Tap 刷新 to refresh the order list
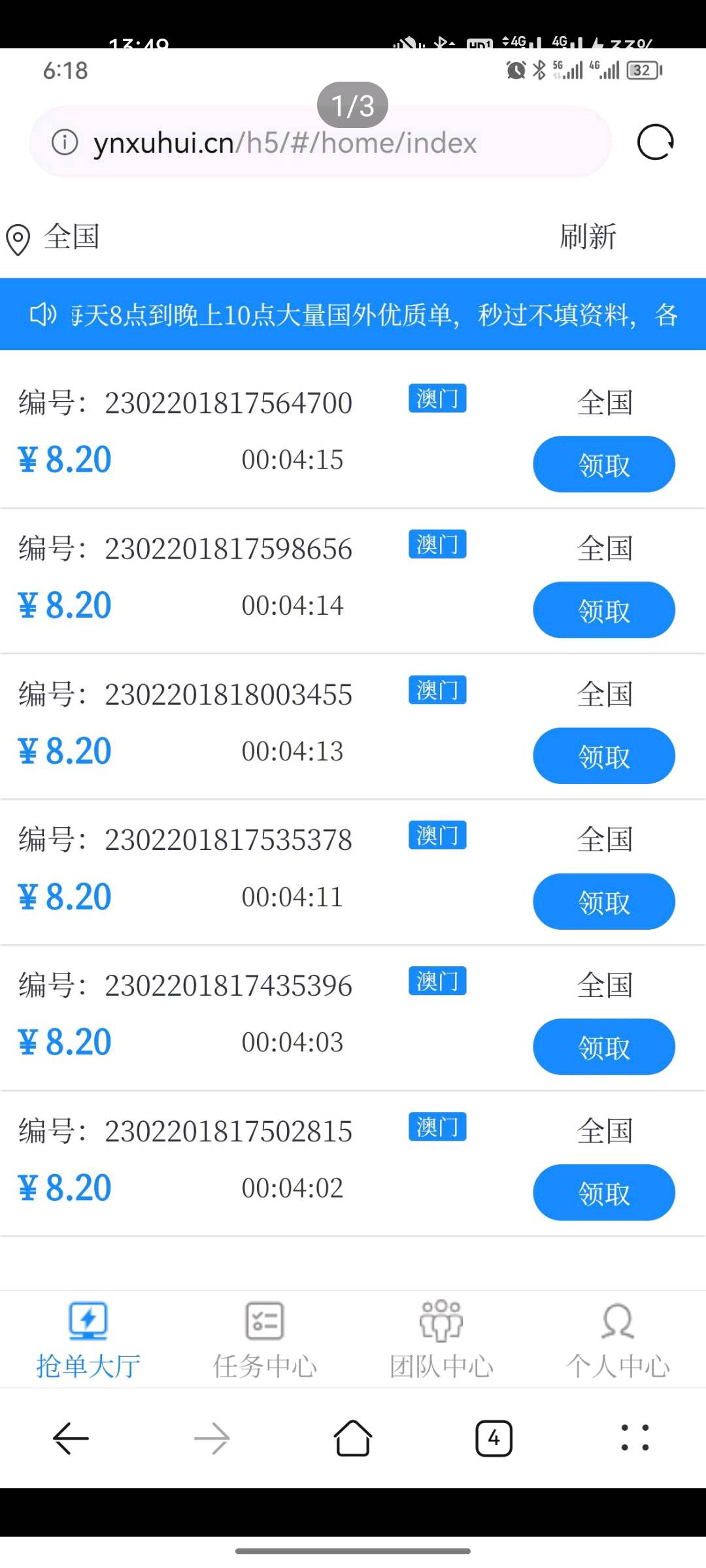The height and width of the screenshot is (1568, 706). tap(588, 237)
